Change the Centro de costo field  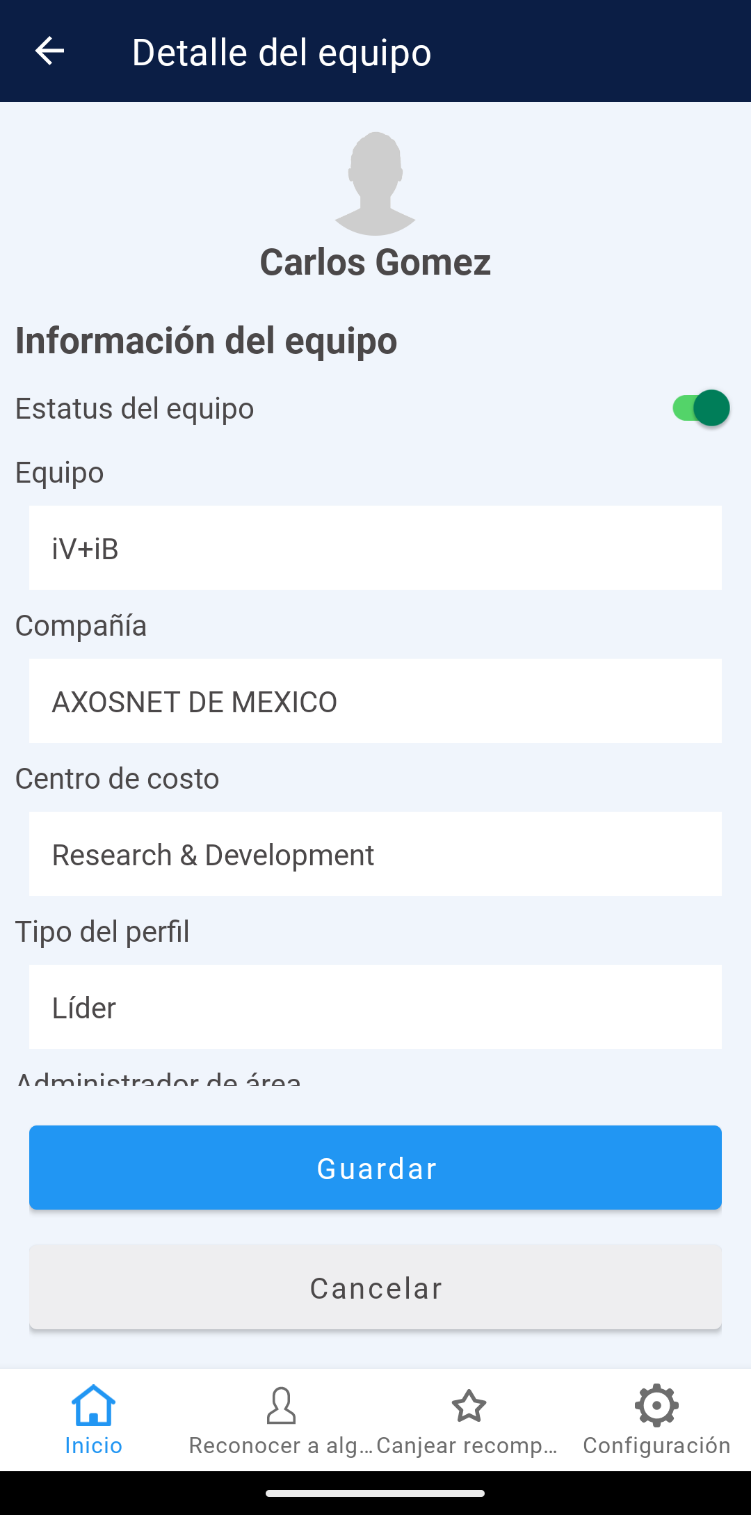coord(375,854)
